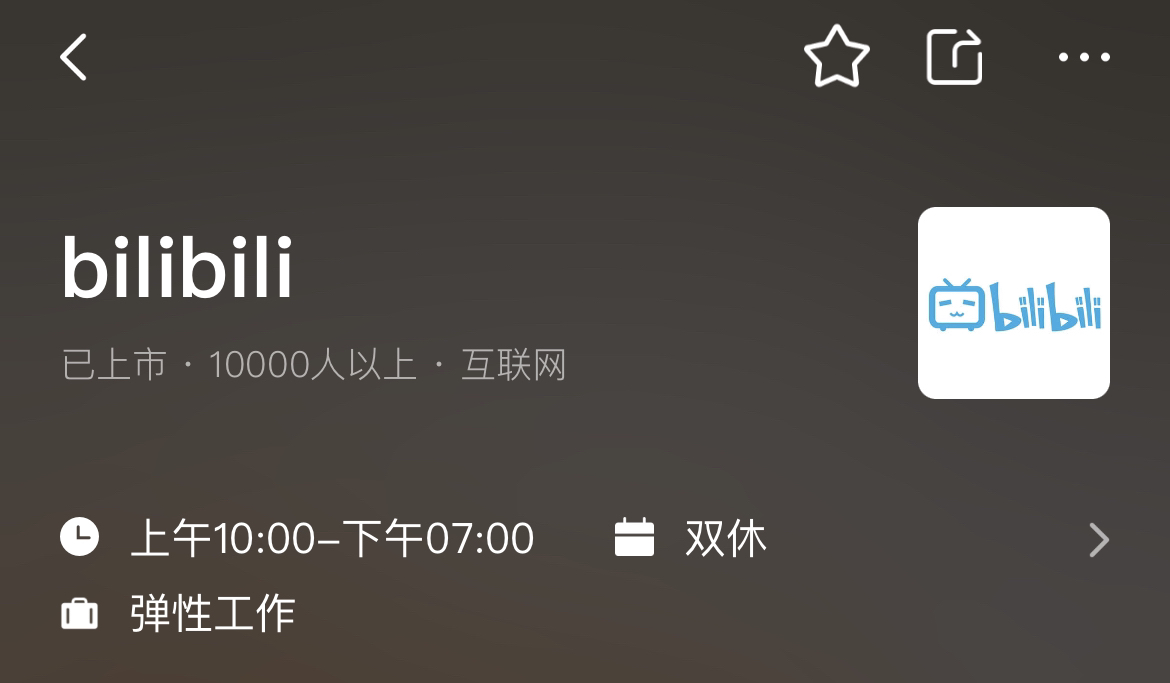Image resolution: width=1170 pixels, height=683 pixels.
Task: Favorite bilibili with the star icon
Action: (x=836, y=57)
